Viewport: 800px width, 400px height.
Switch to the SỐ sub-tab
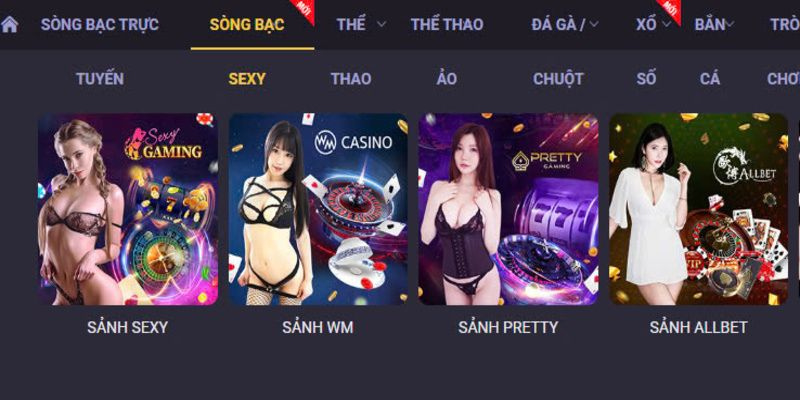pyautogui.click(x=647, y=79)
